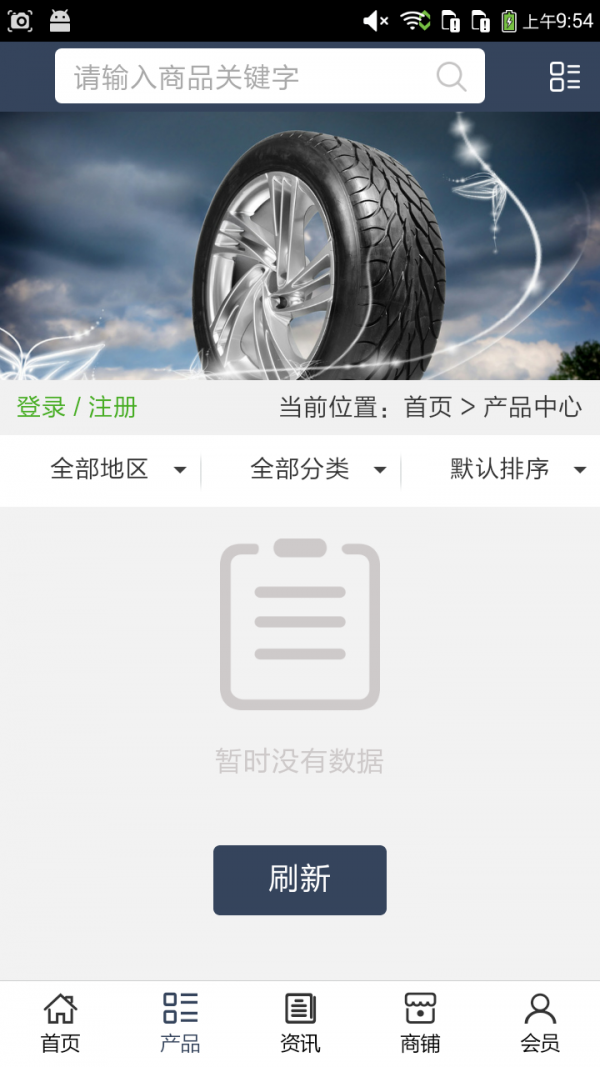
Task: Tap the 刷新 refresh button
Action: point(299,879)
